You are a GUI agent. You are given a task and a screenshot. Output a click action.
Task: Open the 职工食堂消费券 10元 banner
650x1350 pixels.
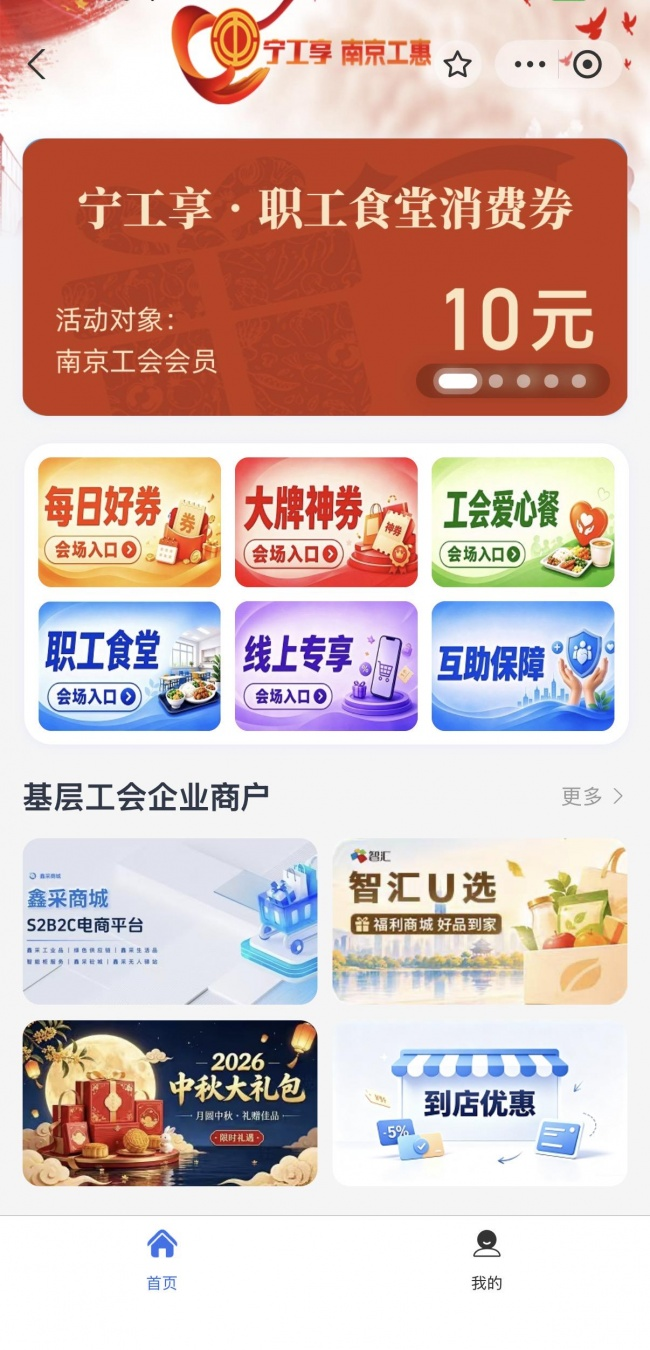click(x=325, y=277)
